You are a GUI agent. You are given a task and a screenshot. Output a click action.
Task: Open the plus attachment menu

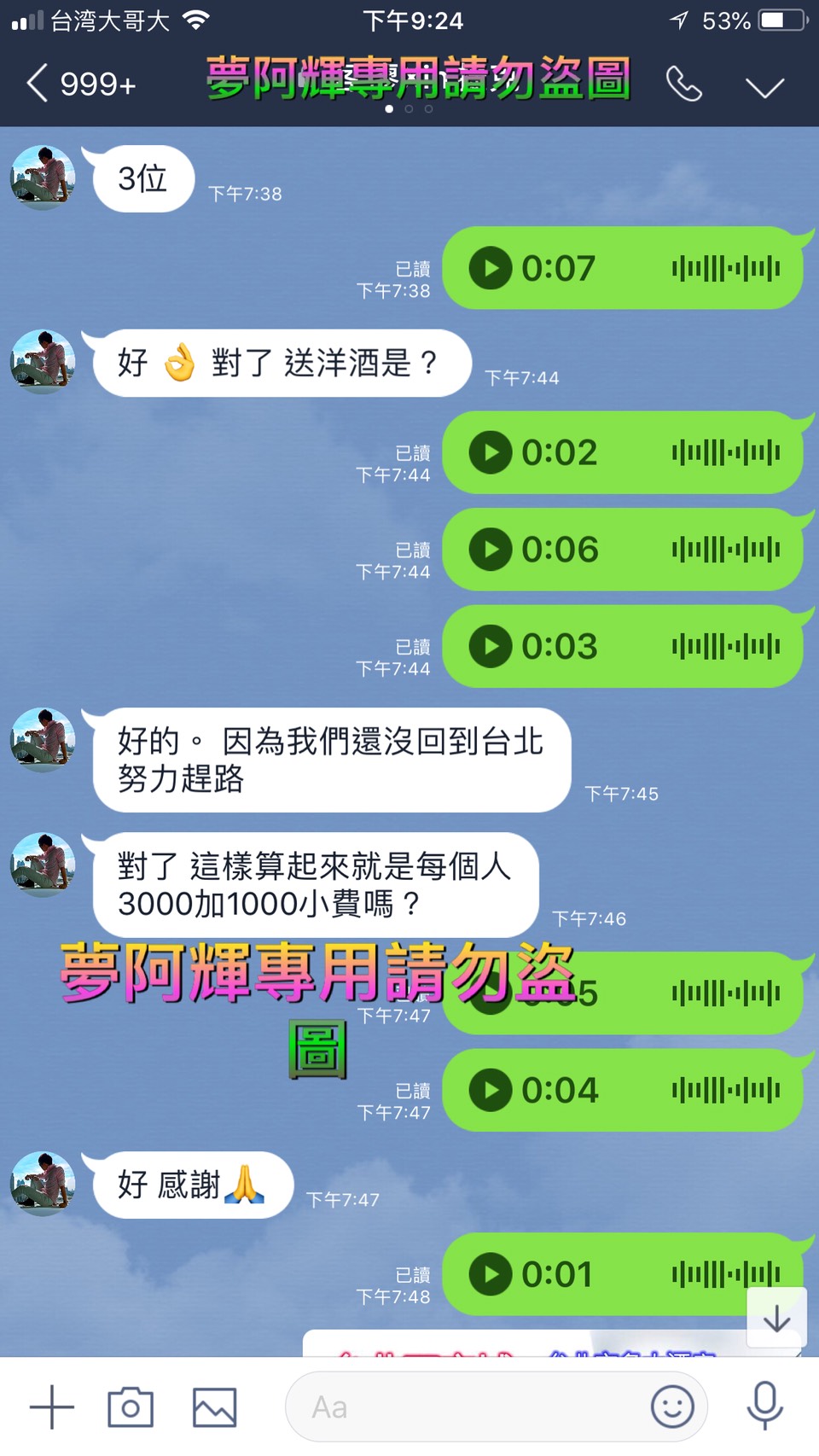tap(52, 1407)
